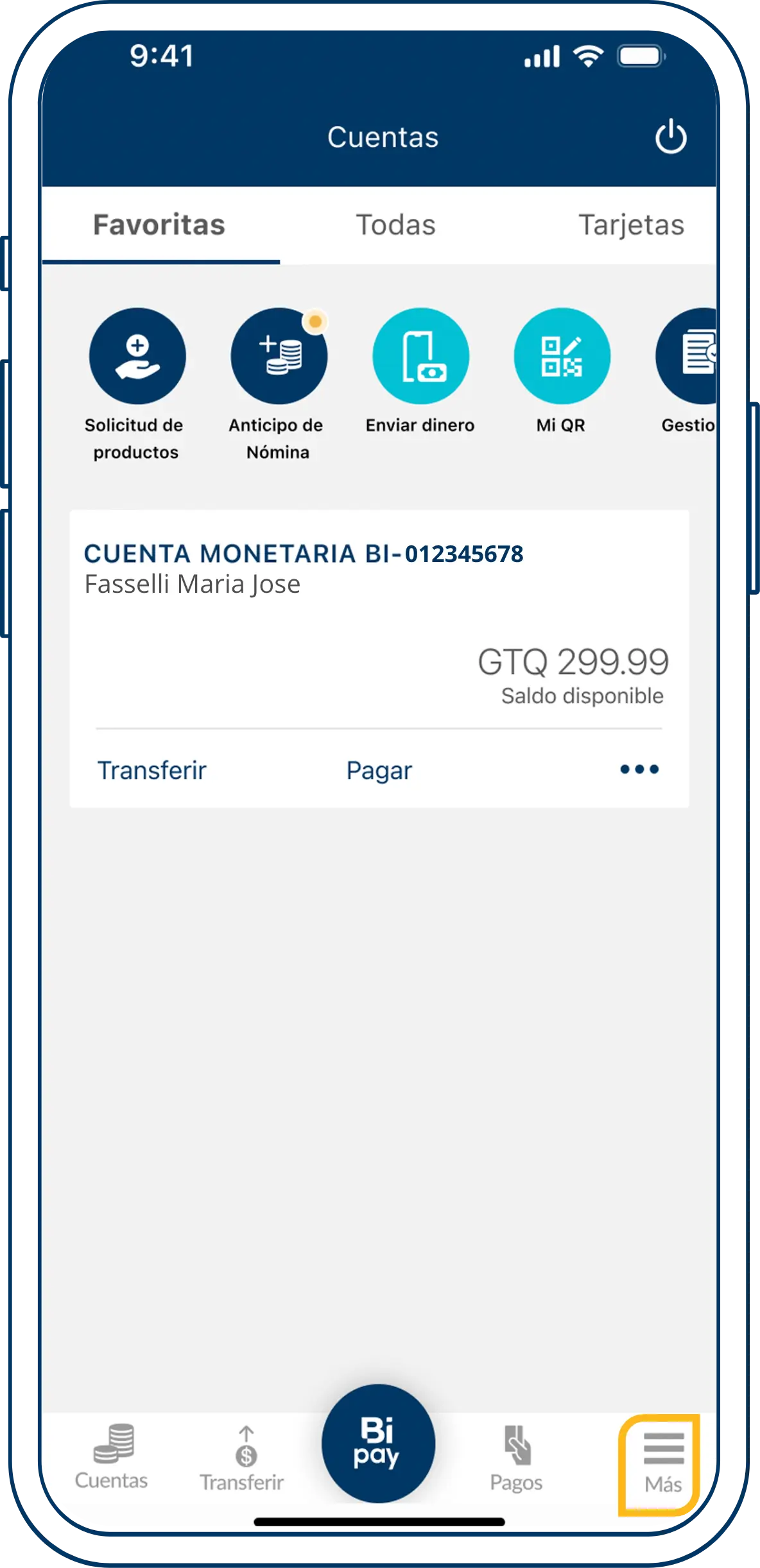Open the Tarjetas tab
The image size is (760, 1568).
point(633,225)
